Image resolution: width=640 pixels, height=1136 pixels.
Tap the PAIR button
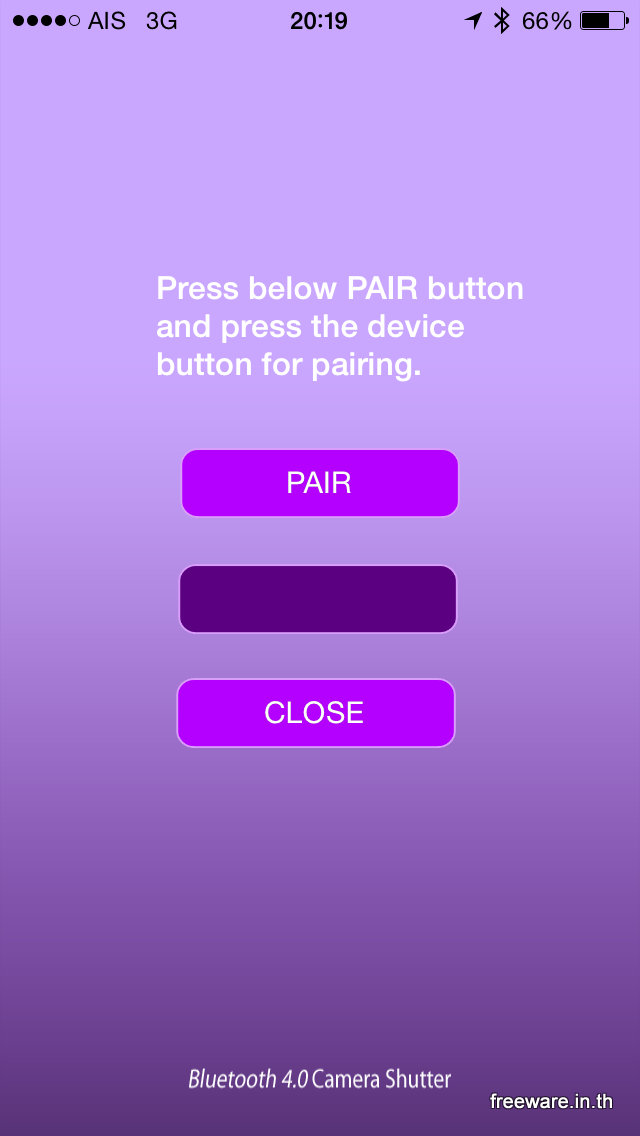point(320,483)
